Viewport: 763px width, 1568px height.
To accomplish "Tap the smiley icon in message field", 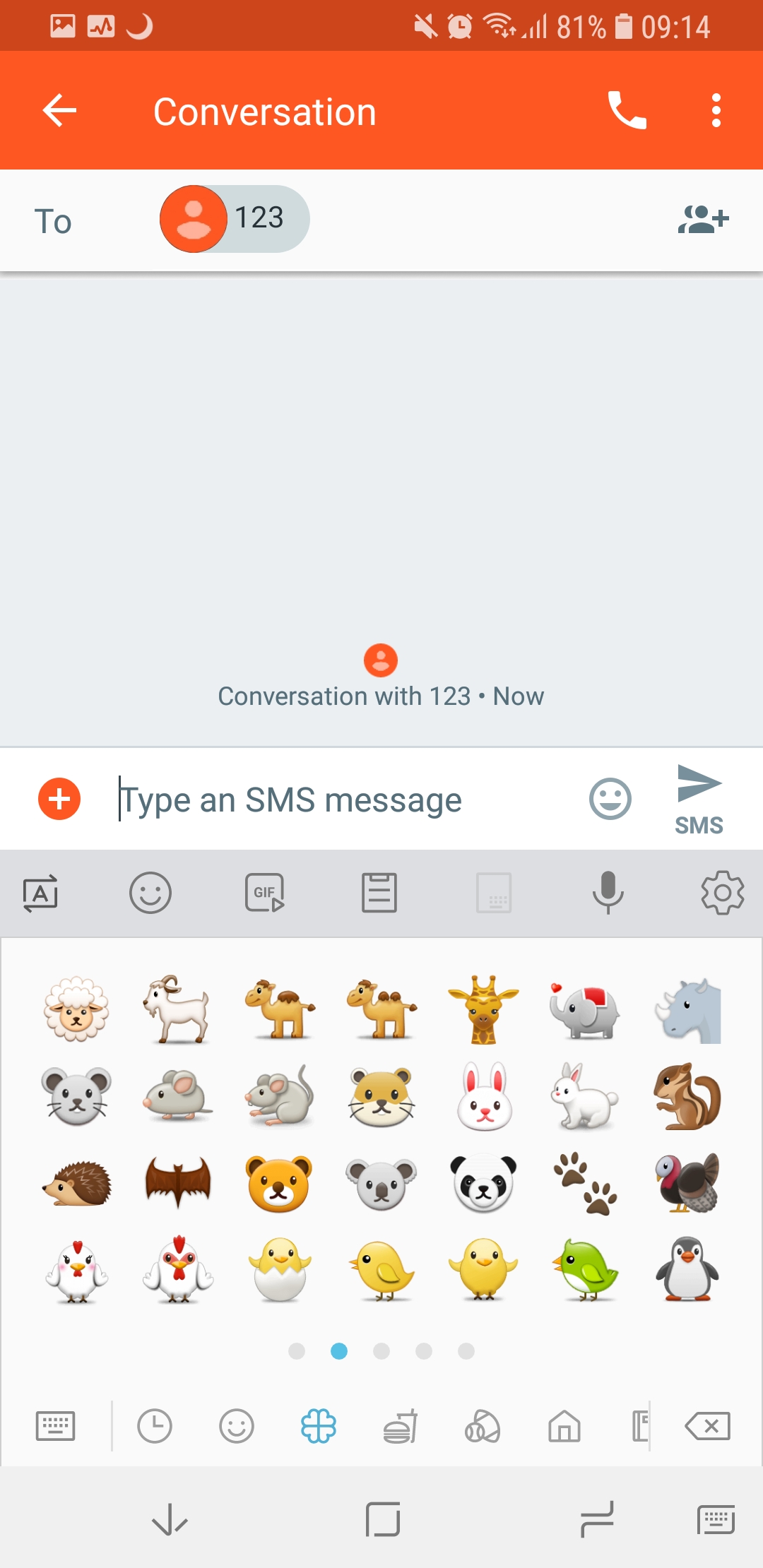I will pos(610,800).
